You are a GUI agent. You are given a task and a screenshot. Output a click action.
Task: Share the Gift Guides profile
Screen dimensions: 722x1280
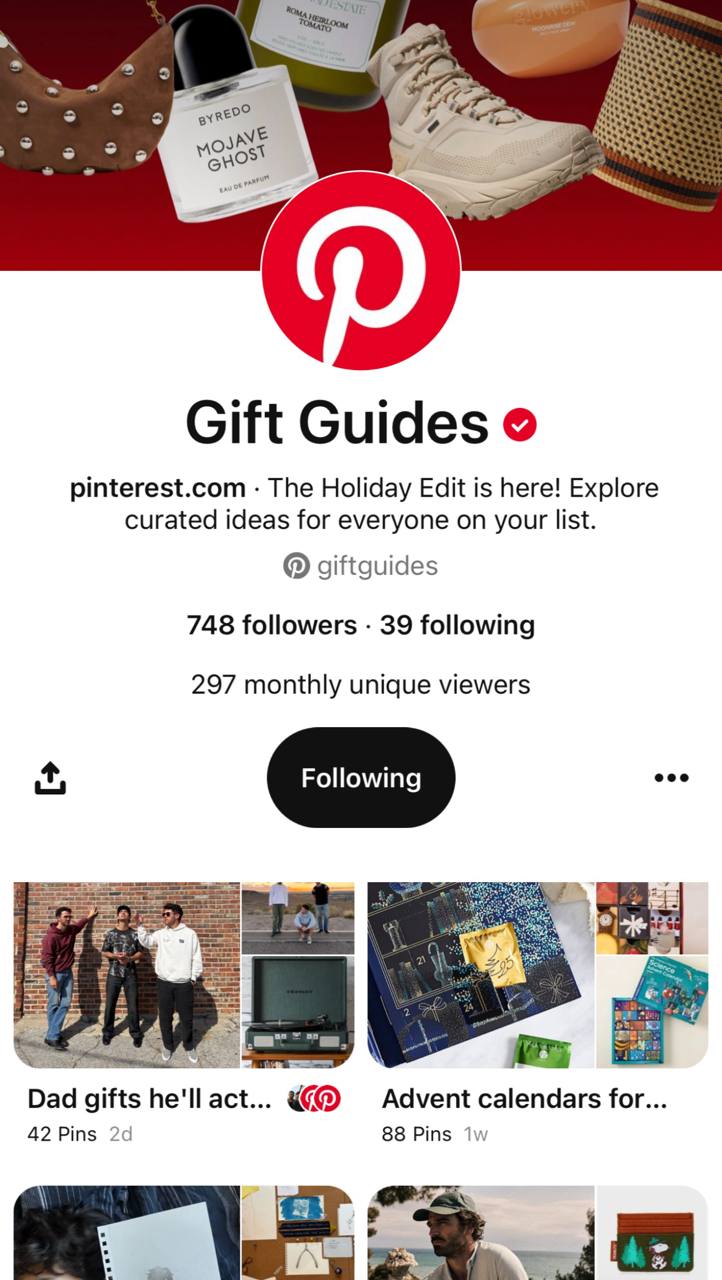click(50, 778)
